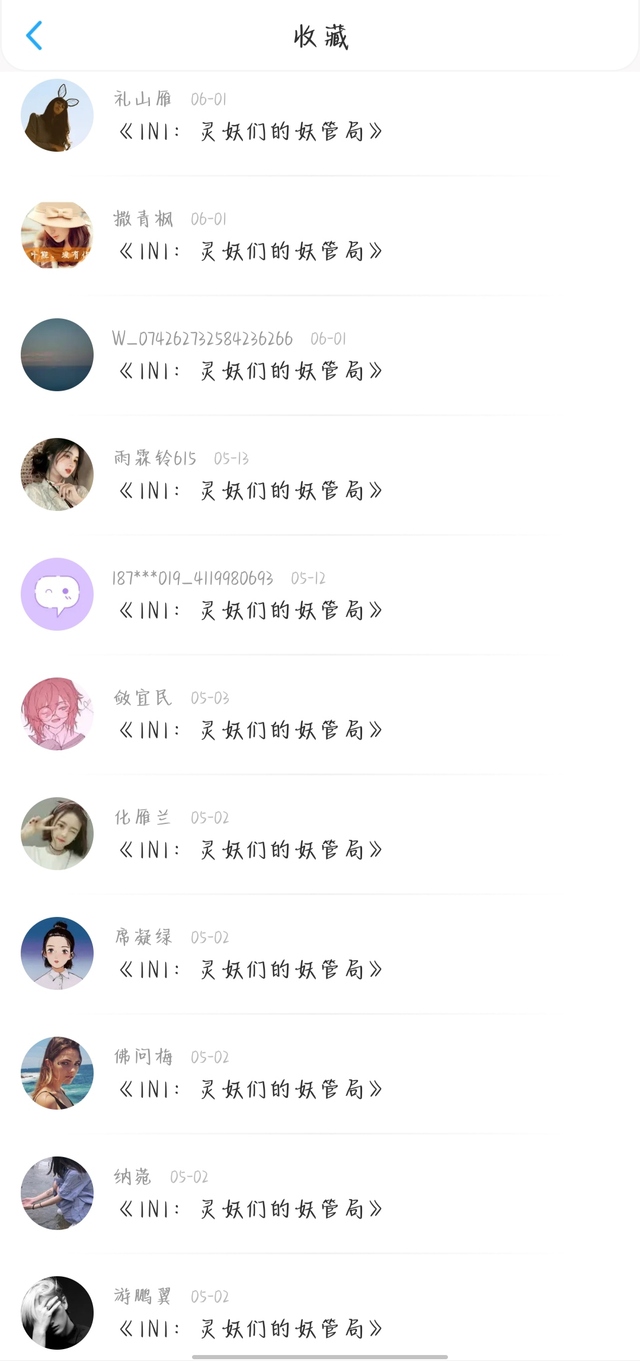
Task: Open the item by 187***019_4119980693
Action: (250, 610)
